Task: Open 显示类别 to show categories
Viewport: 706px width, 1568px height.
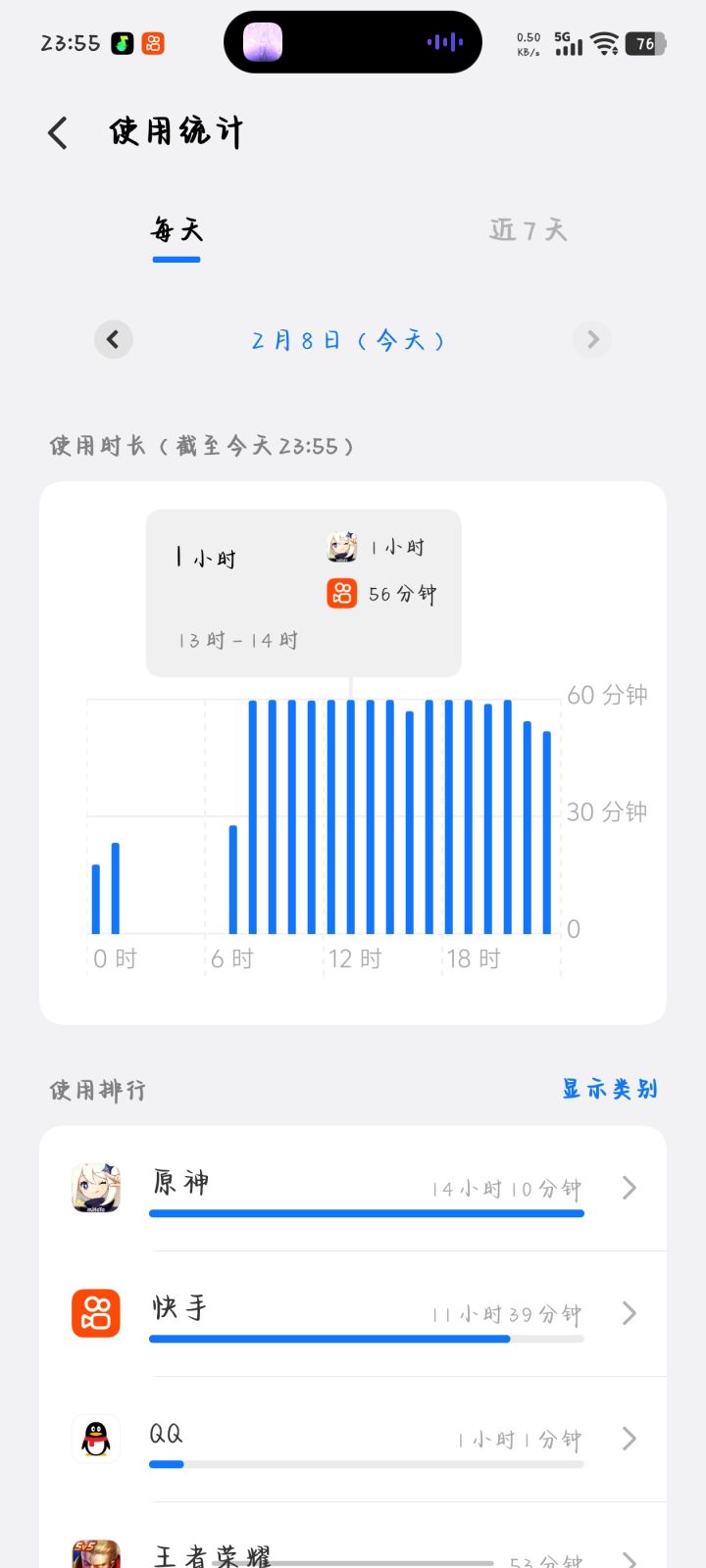Action: click(608, 1088)
